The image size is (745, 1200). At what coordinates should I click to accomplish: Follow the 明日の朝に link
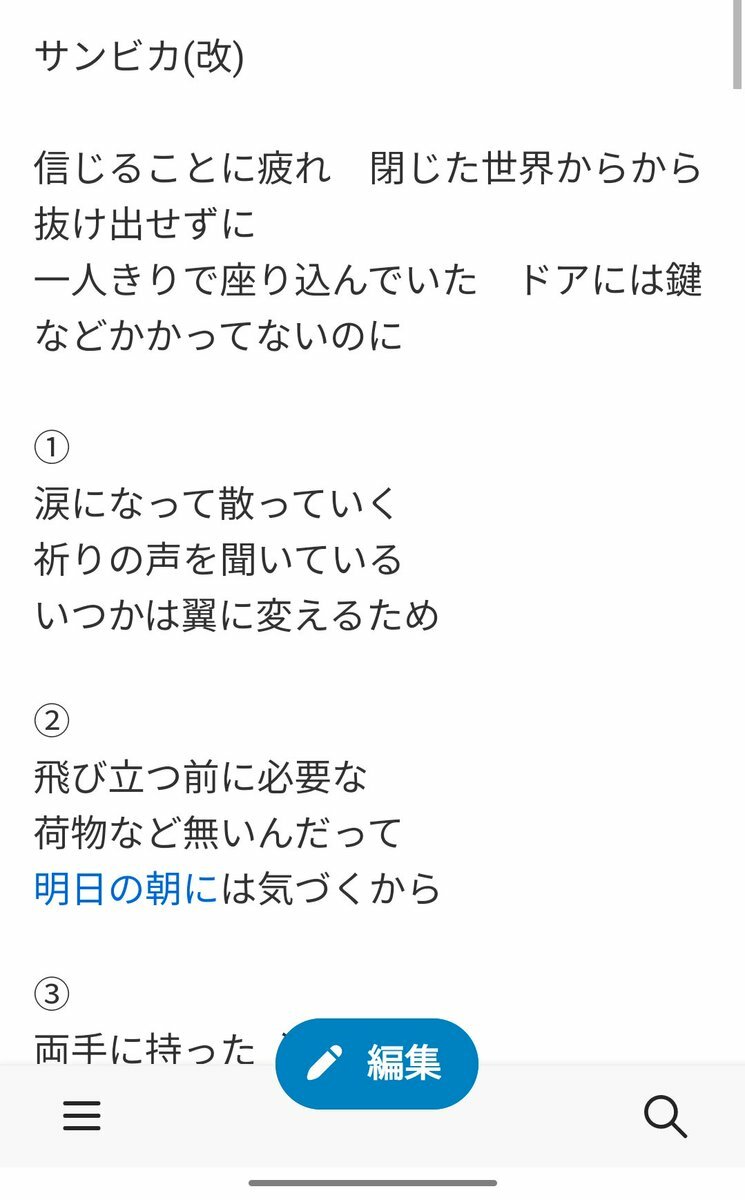click(126, 888)
